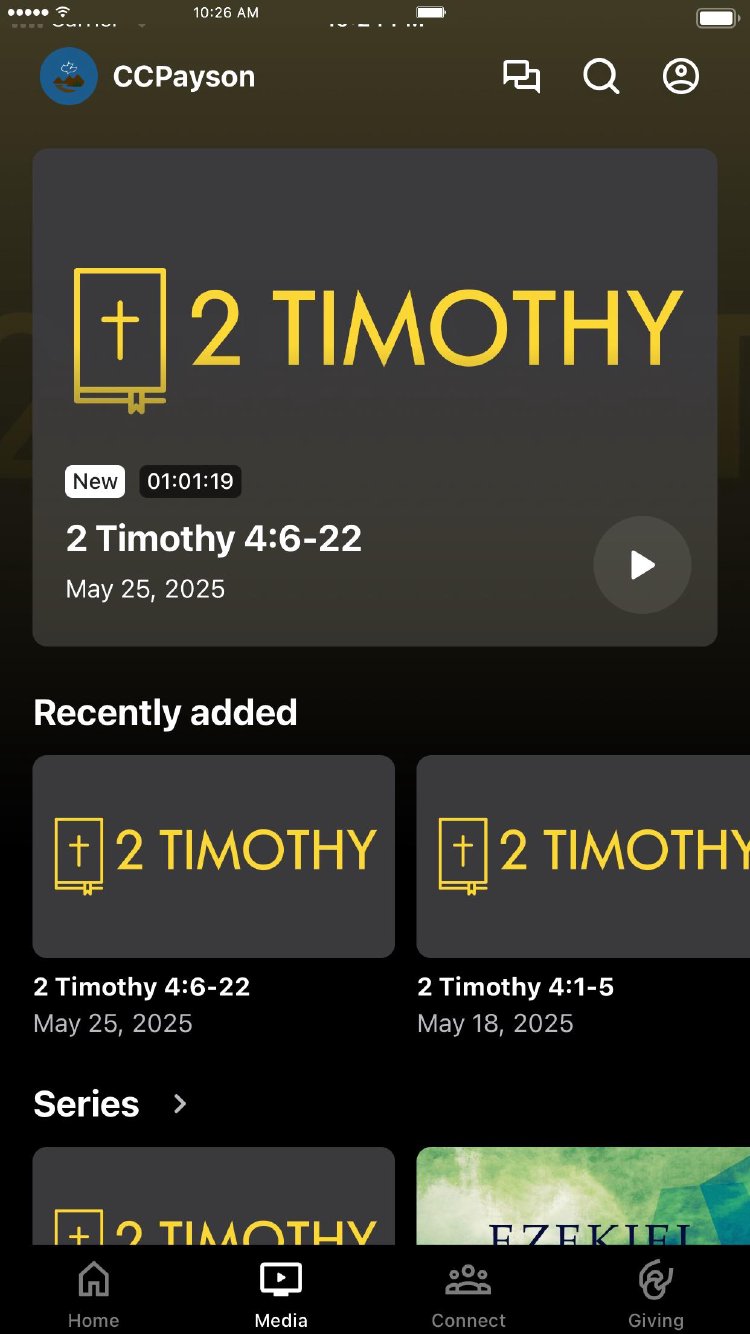
Task: Expand the Series section chevron
Action: point(180,1104)
